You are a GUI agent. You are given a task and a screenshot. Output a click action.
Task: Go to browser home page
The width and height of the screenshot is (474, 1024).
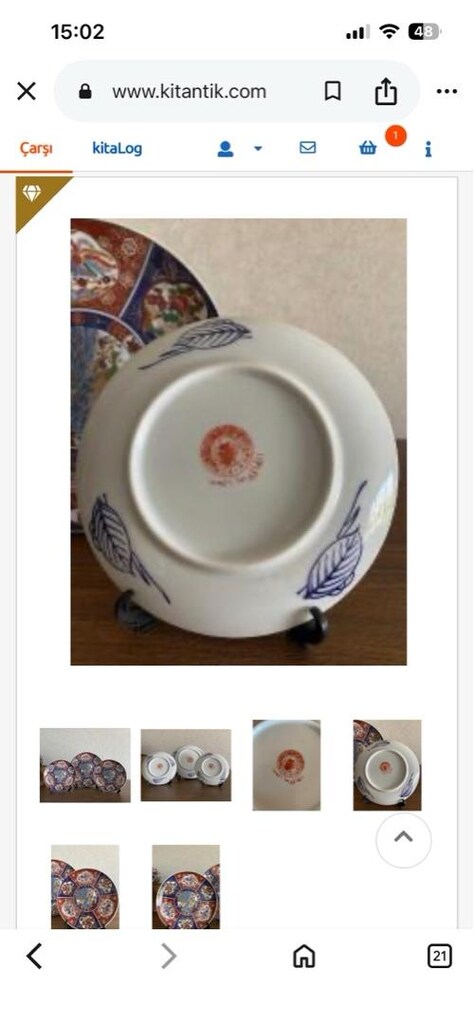pyautogui.click(x=304, y=957)
